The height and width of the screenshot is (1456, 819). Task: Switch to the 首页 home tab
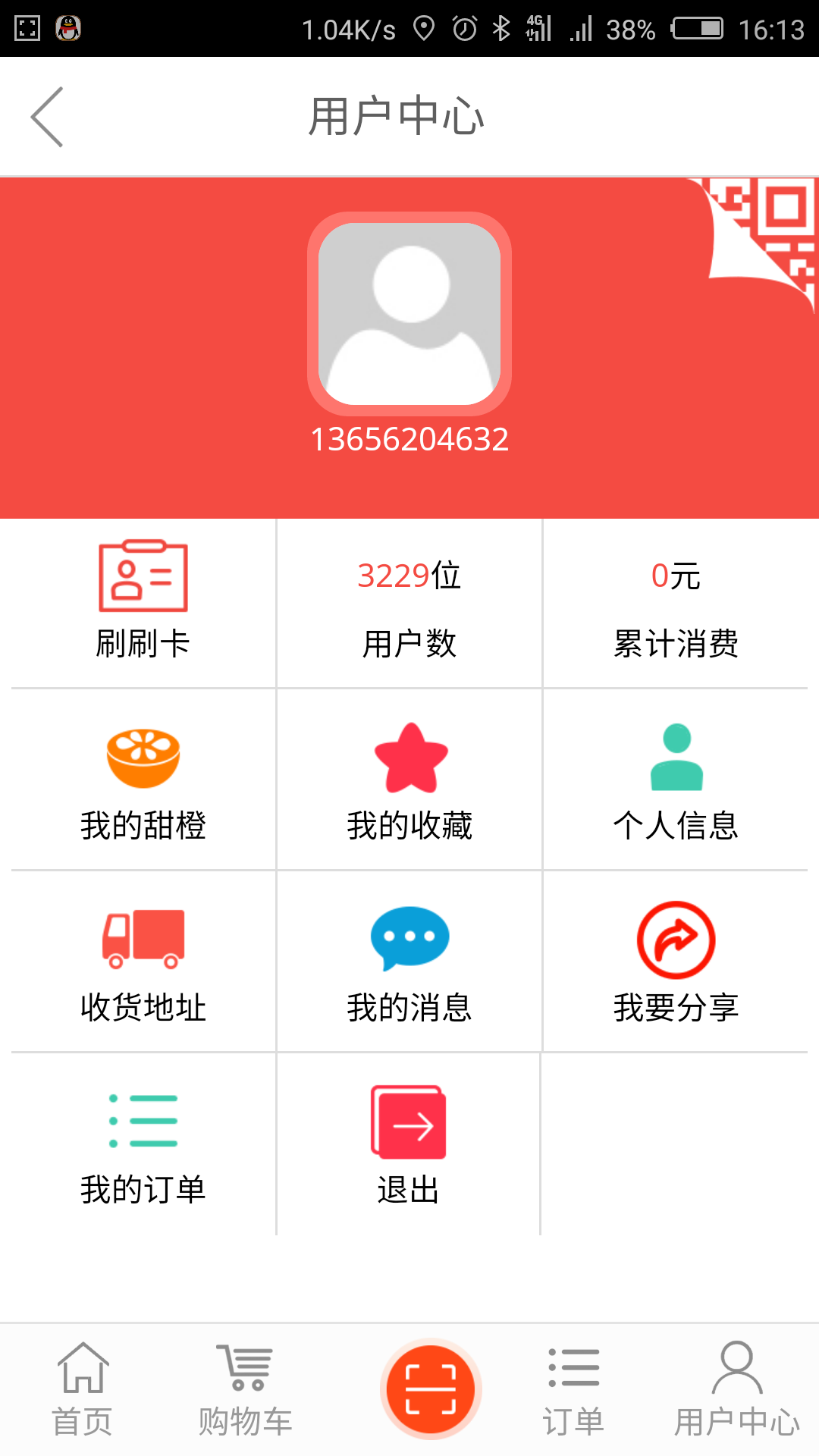pos(83,1389)
